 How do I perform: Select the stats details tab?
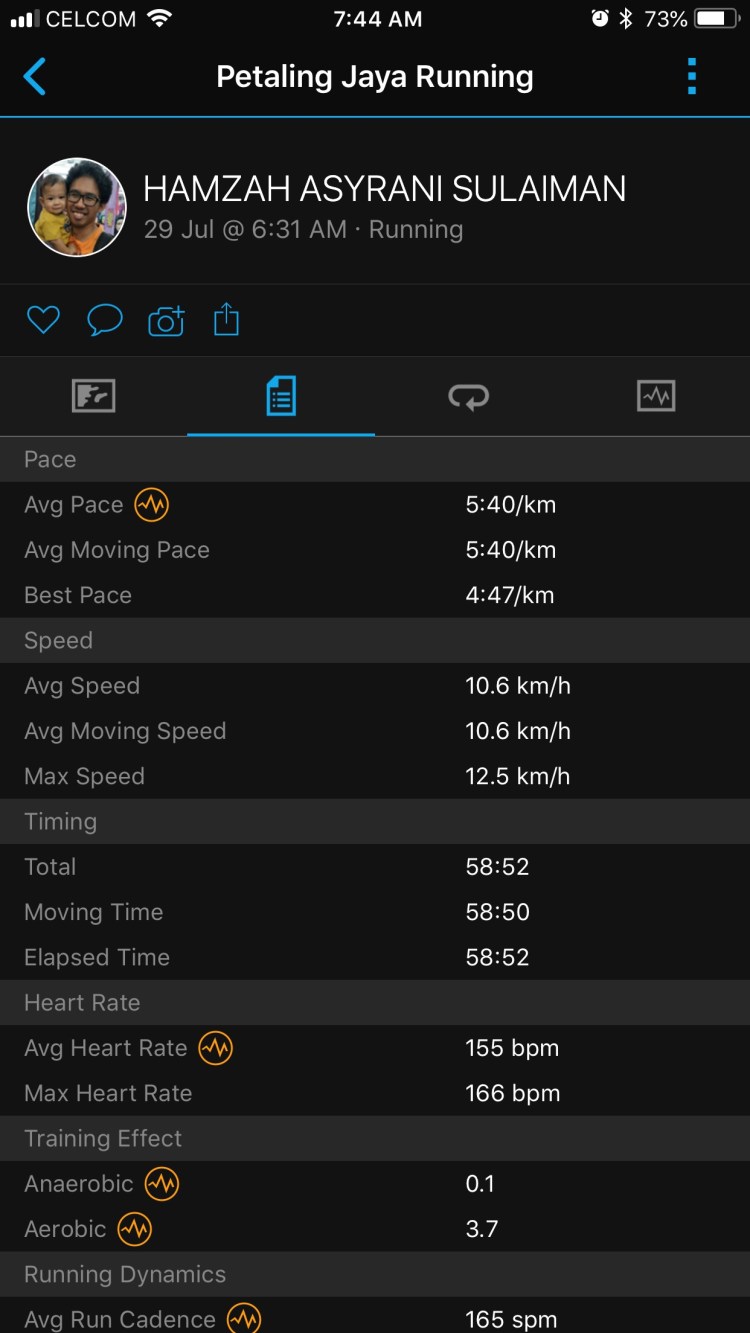[x=281, y=397]
